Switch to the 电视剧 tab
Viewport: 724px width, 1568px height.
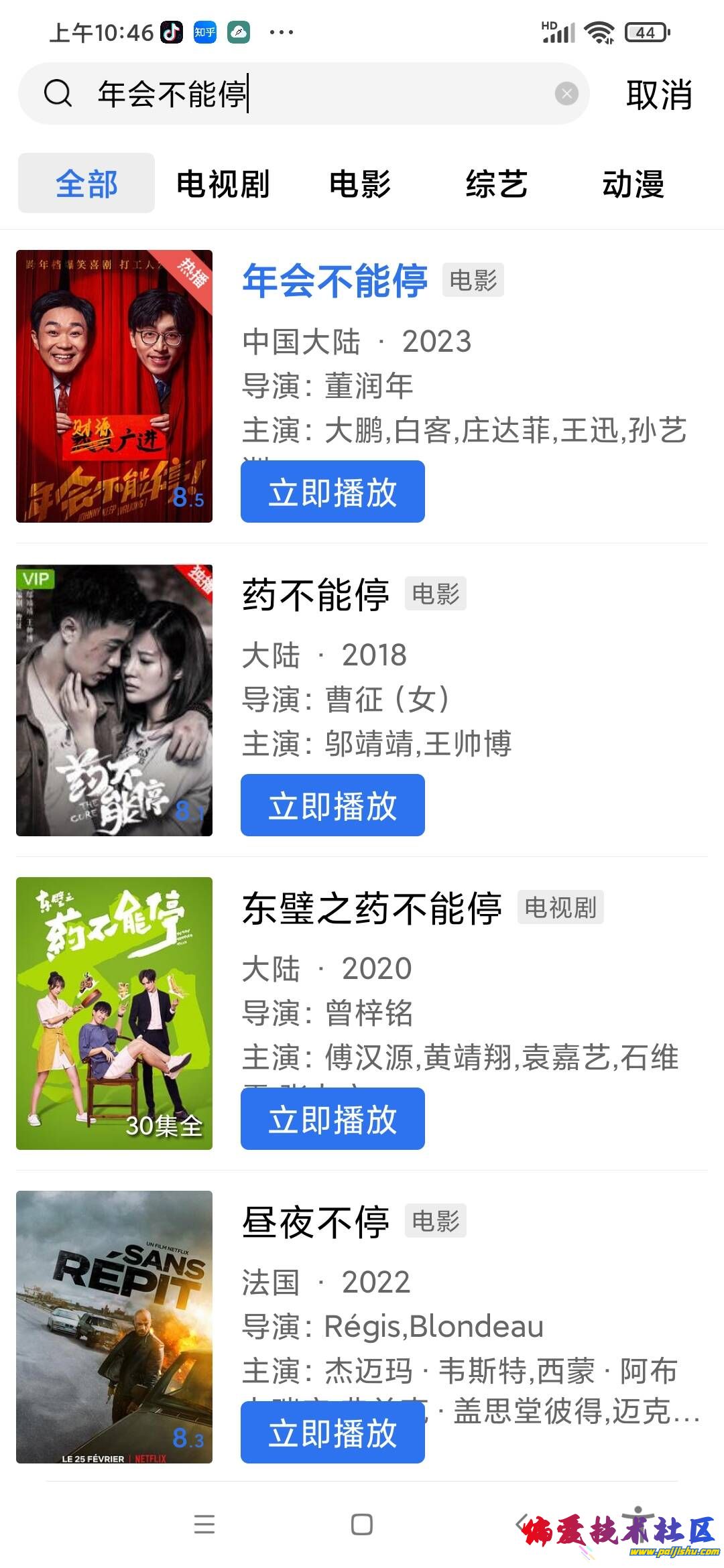pos(223,185)
